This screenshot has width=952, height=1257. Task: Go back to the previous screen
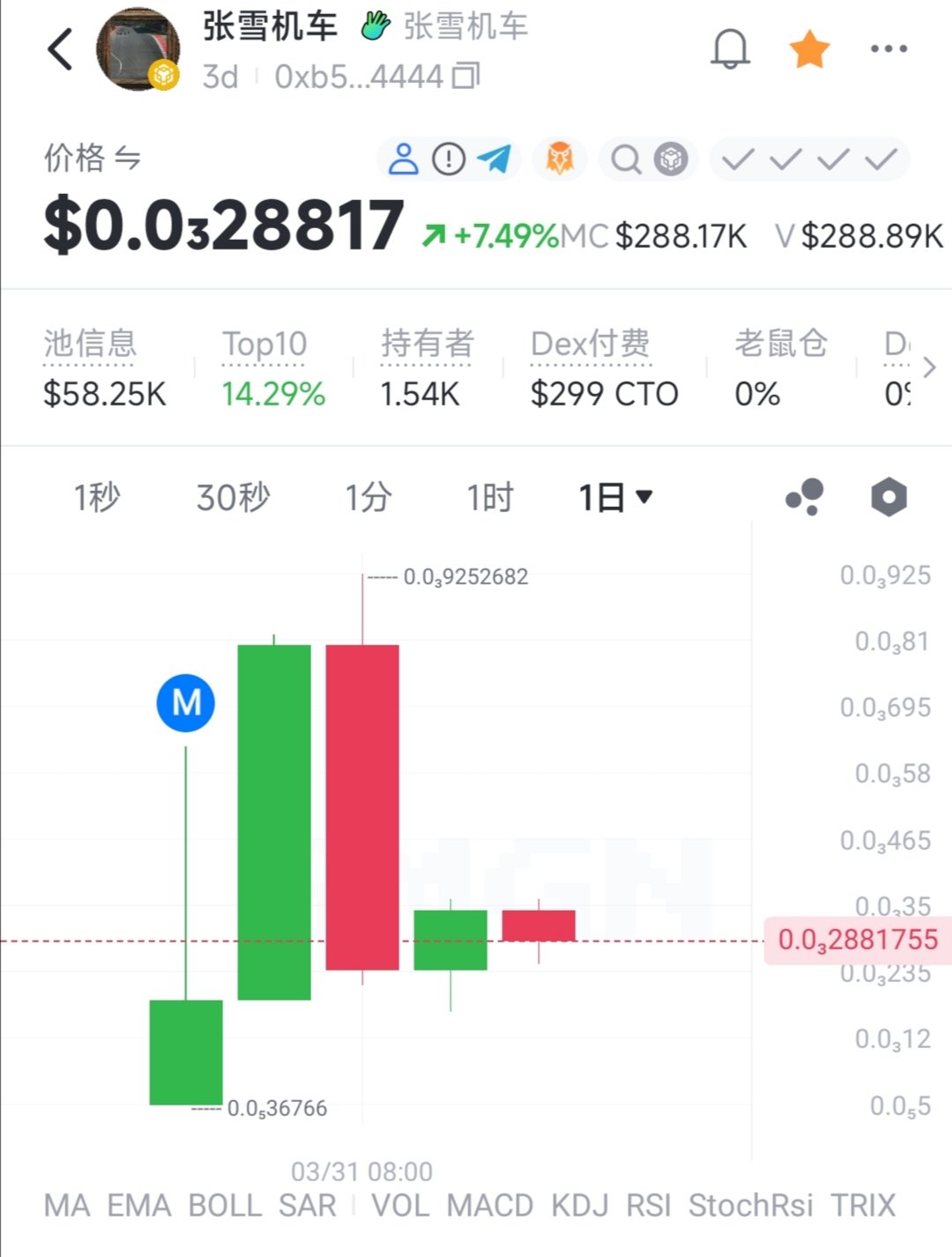(60, 49)
